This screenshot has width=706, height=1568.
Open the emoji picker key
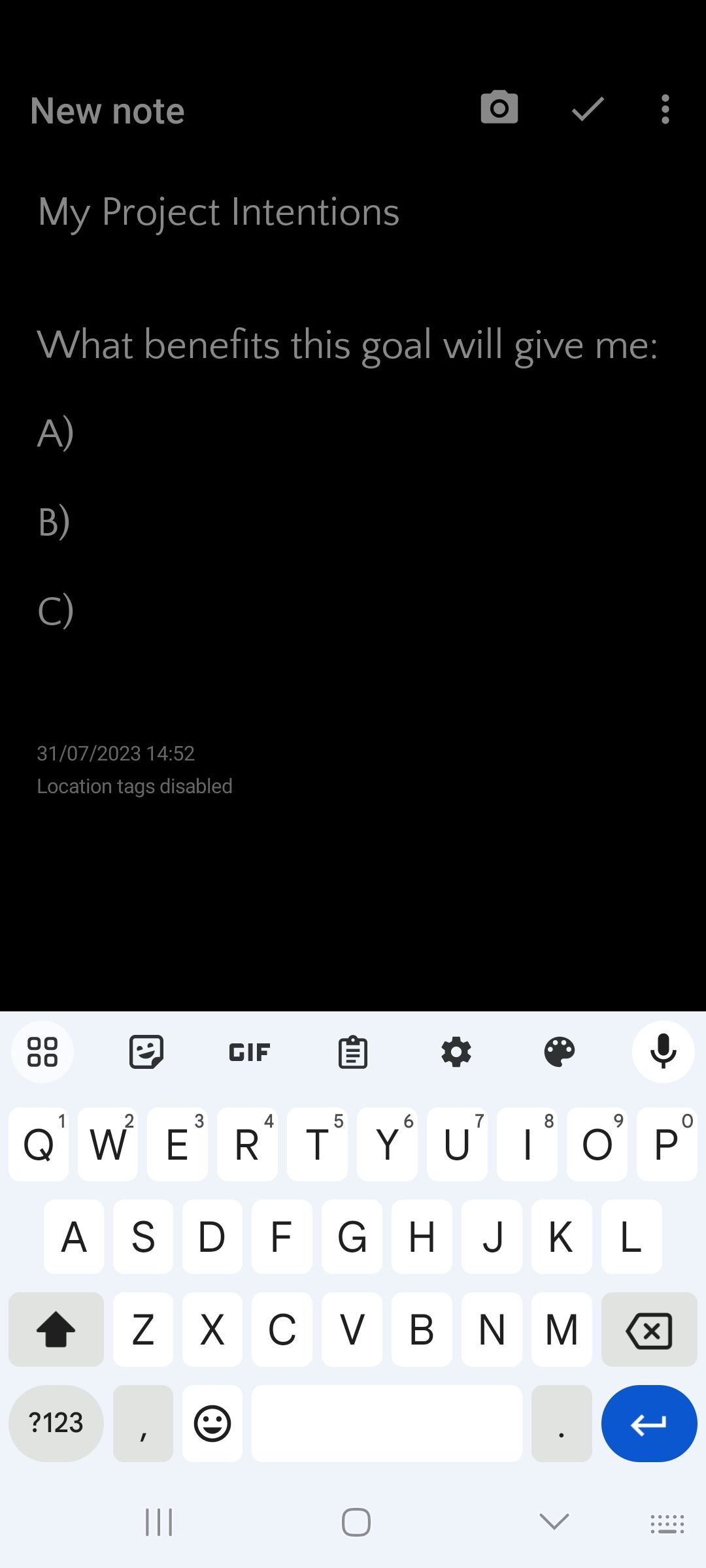point(212,1422)
